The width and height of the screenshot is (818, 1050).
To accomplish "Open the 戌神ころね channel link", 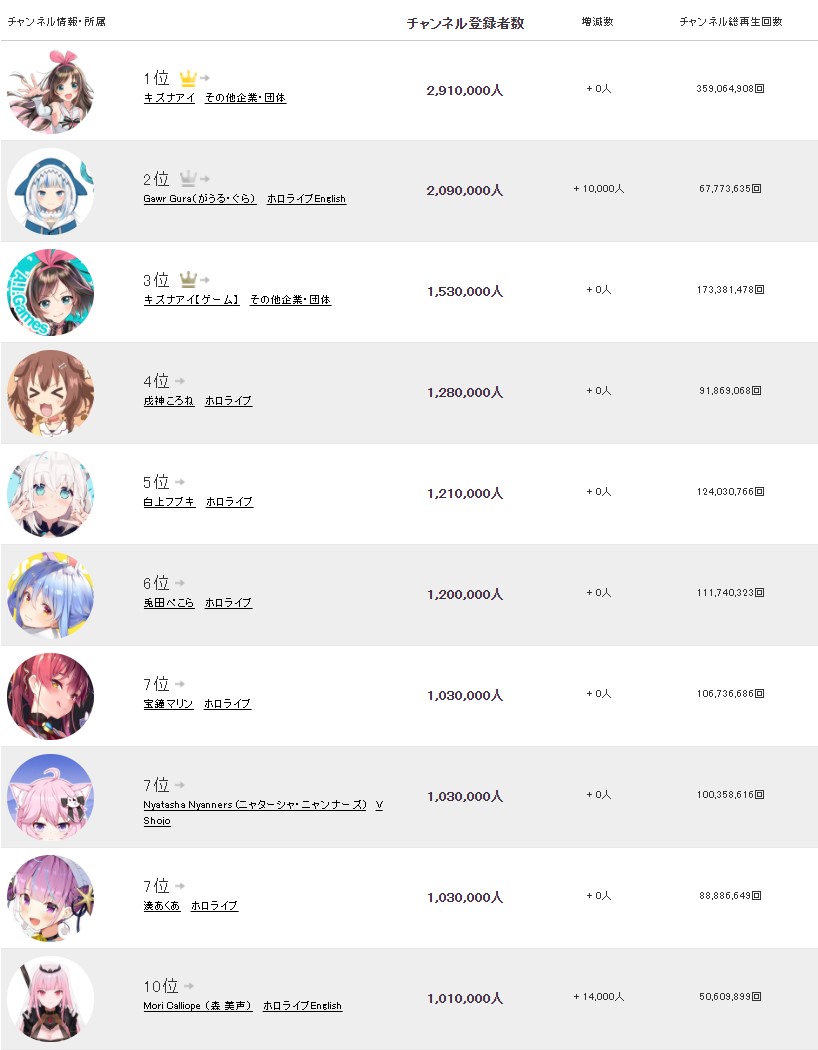I will pyautogui.click(x=169, y=401).
